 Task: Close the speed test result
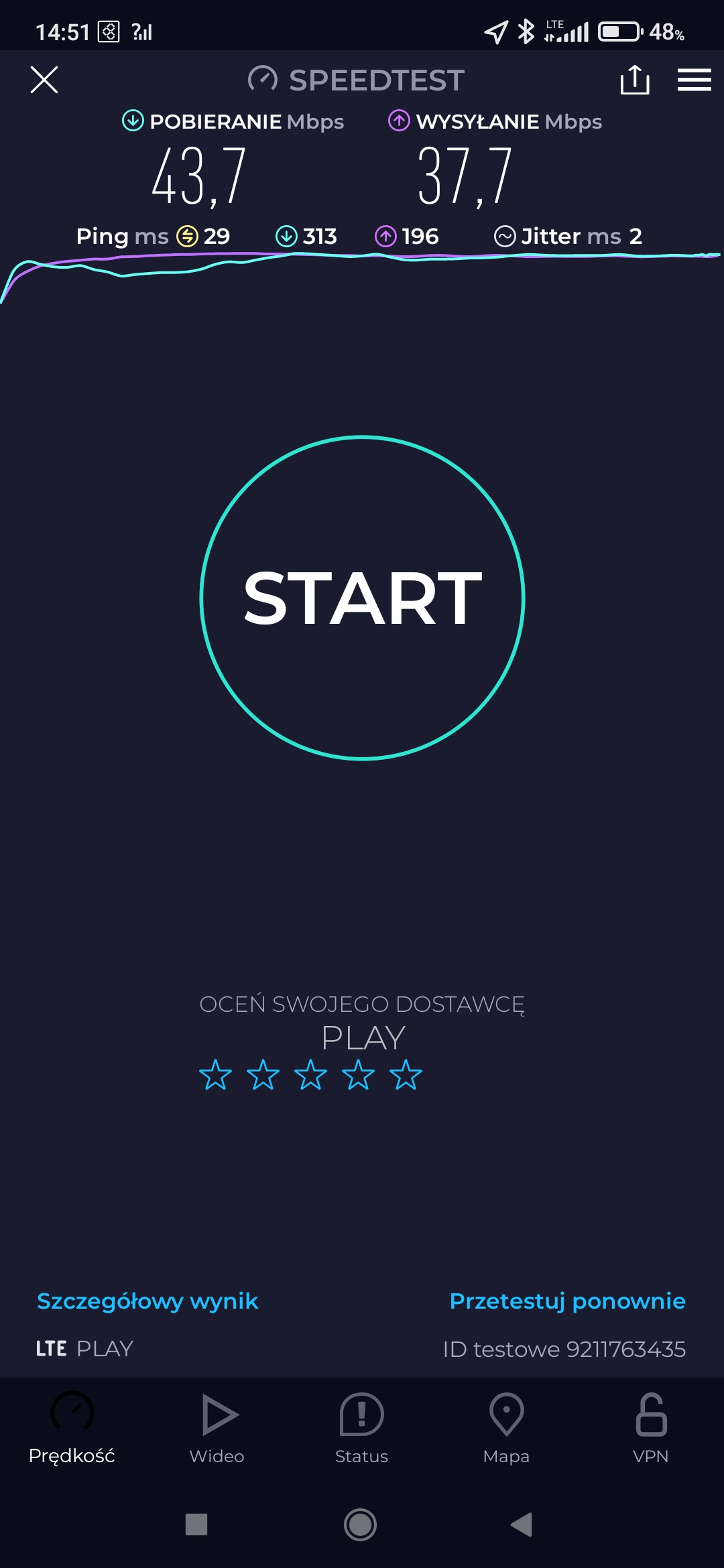tap(44, 80)
